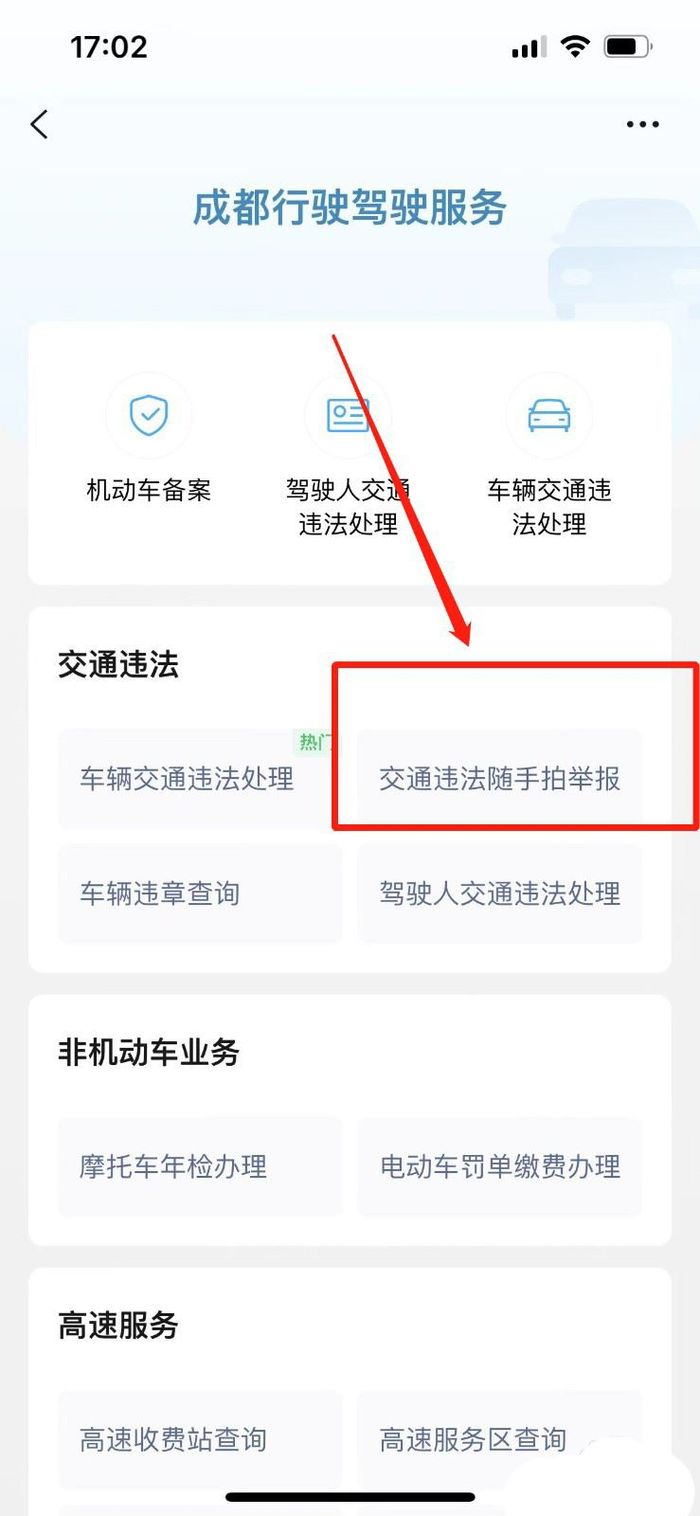700x1516 pixels.
Task: Open 电动车罚单缴费办理
Action: pos(499,1166)
